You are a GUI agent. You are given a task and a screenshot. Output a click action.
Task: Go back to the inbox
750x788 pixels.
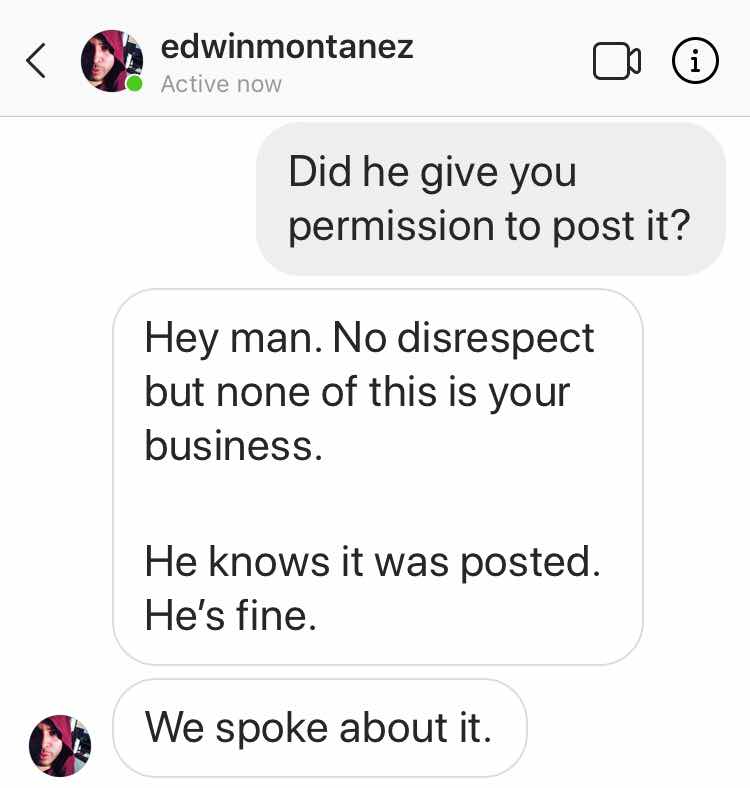tap(36, 62)
